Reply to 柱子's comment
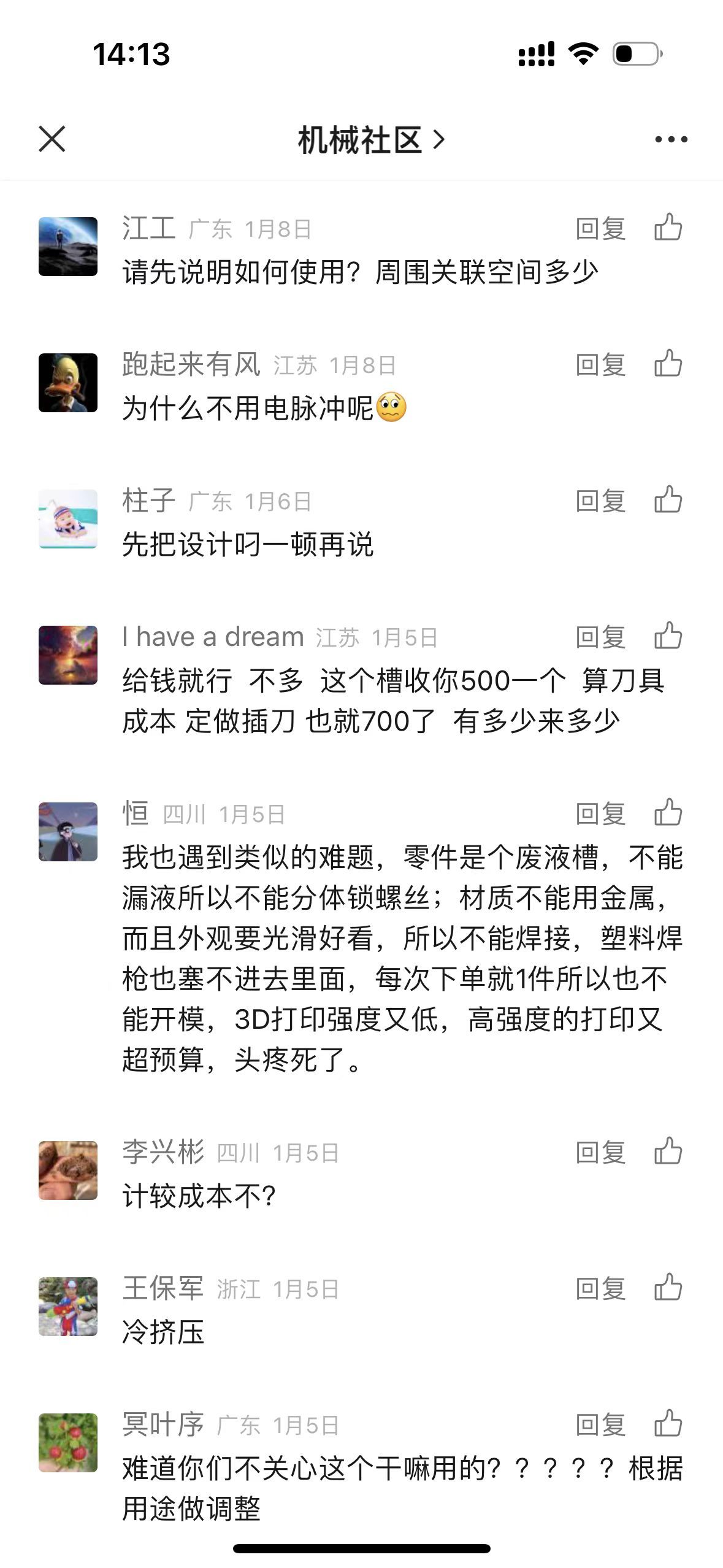This screenshot has width=723, height=1568. [600, 501]
